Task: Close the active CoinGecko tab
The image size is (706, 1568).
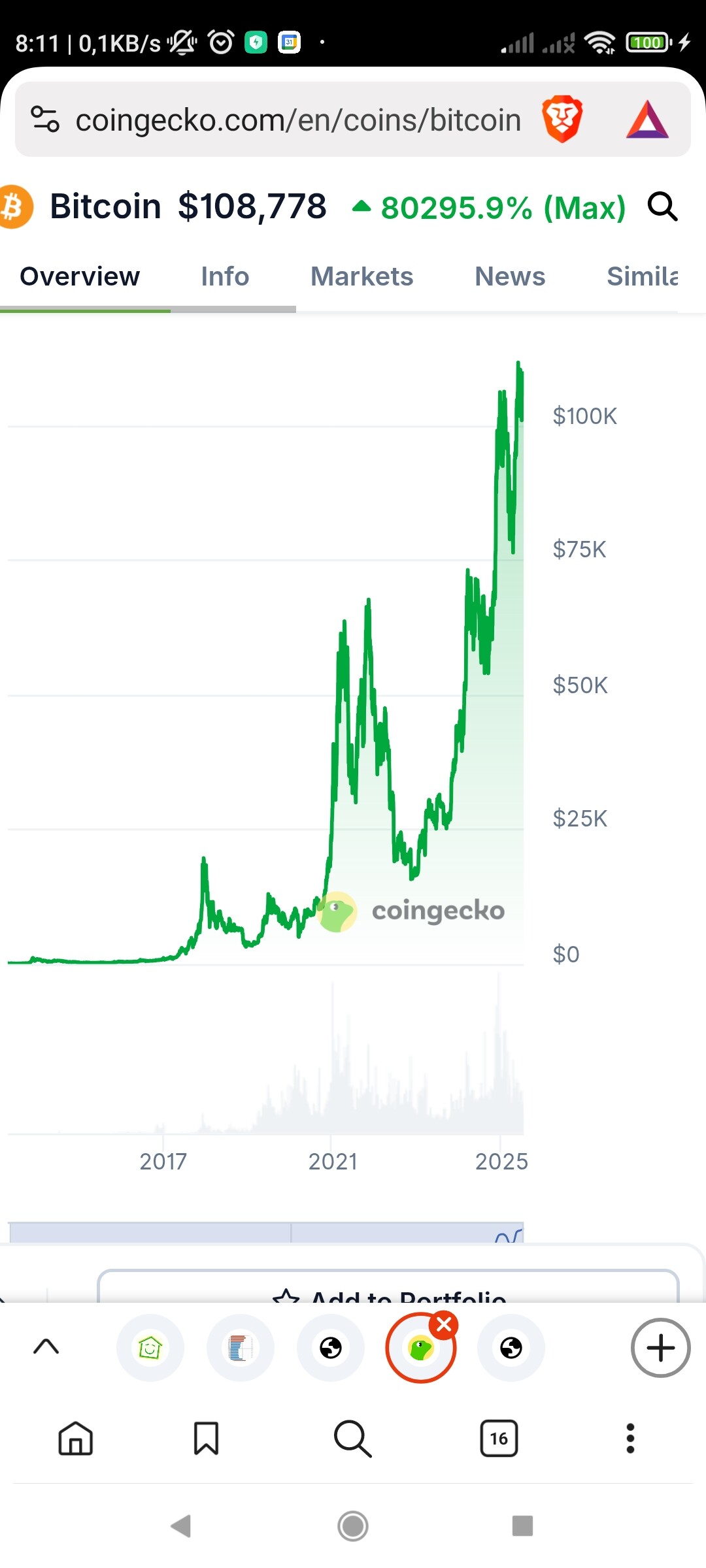Action: coord(445,1325)
